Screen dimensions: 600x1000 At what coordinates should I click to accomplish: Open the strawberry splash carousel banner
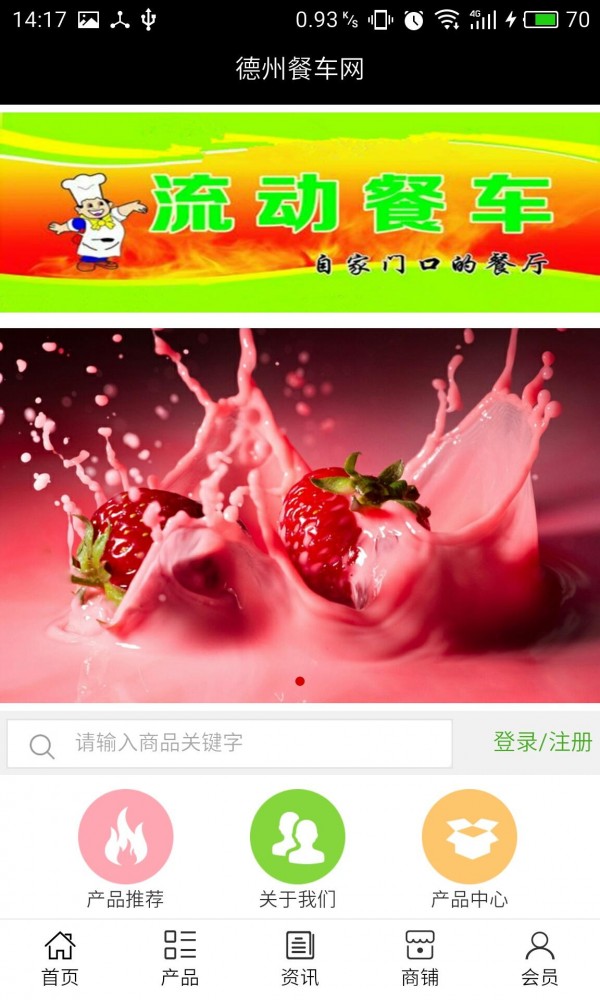[300, 515]
